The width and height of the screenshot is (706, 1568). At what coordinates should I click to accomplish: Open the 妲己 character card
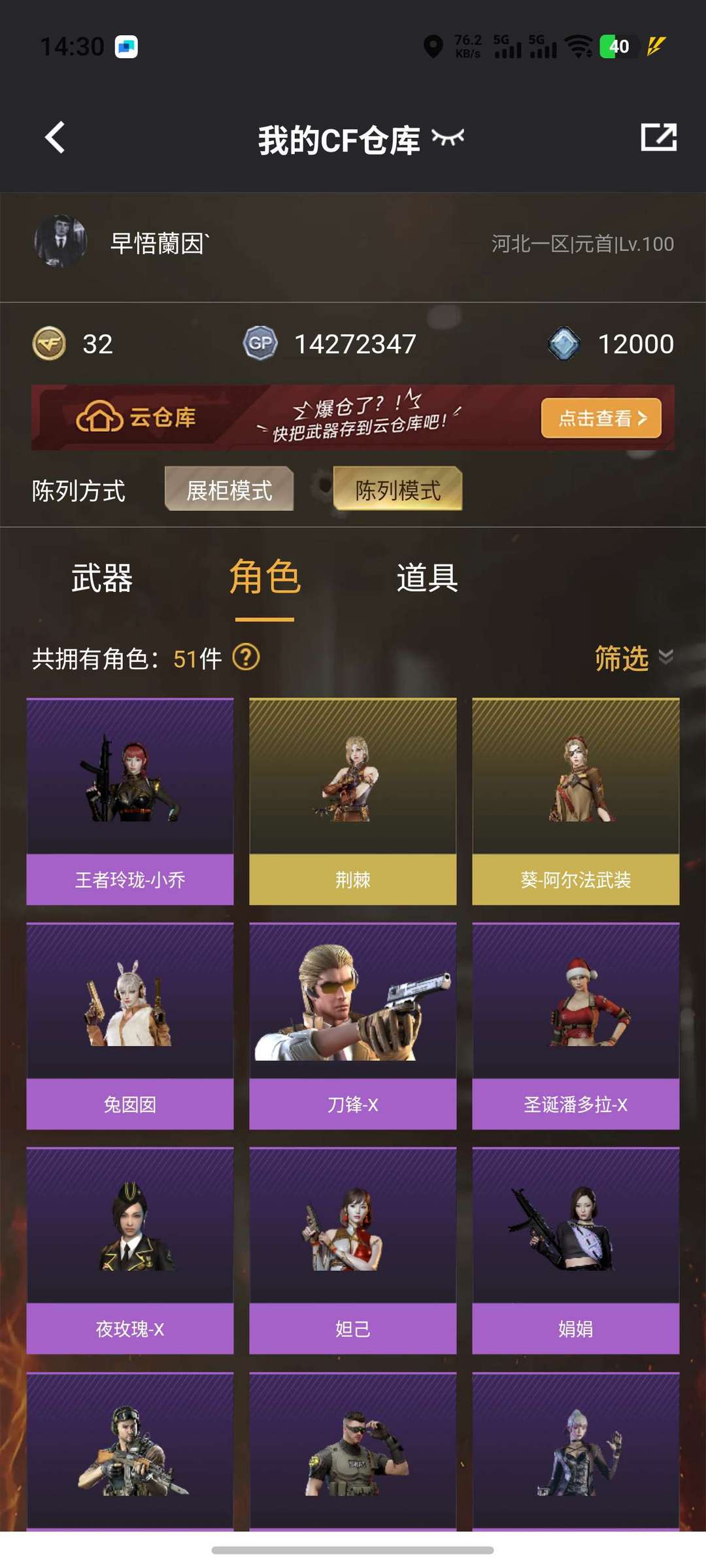coord(353,1251)
